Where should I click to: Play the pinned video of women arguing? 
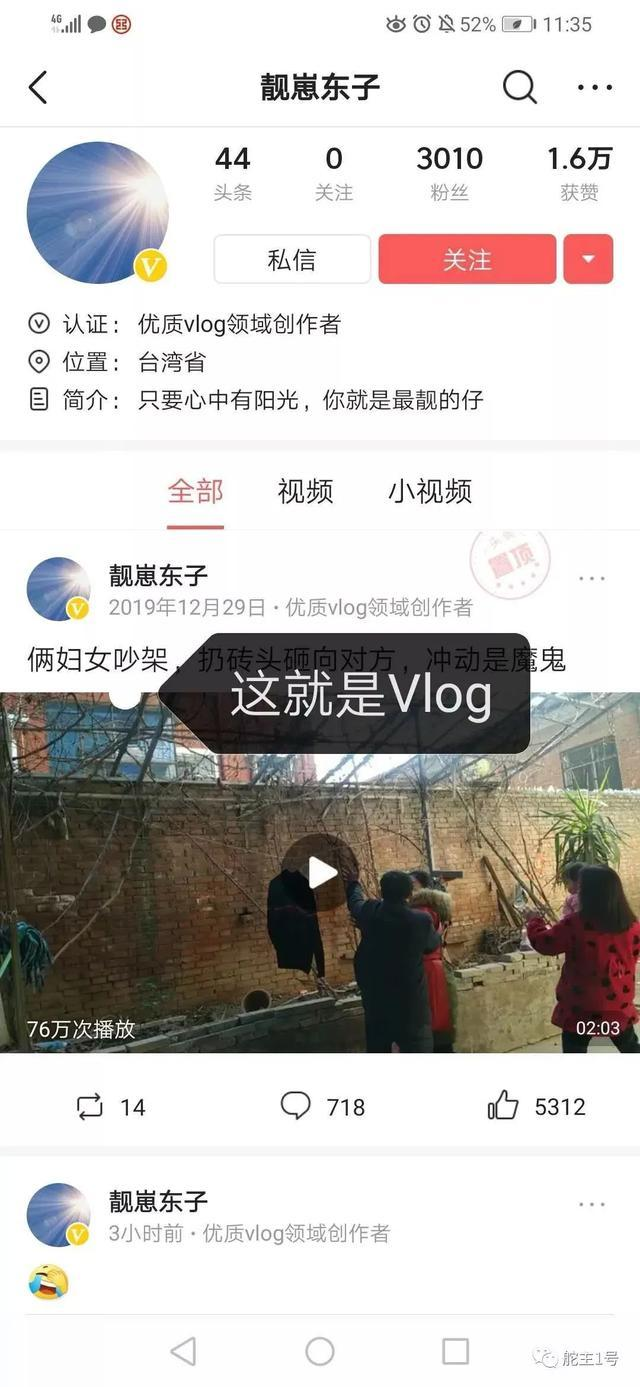[320, 872]
